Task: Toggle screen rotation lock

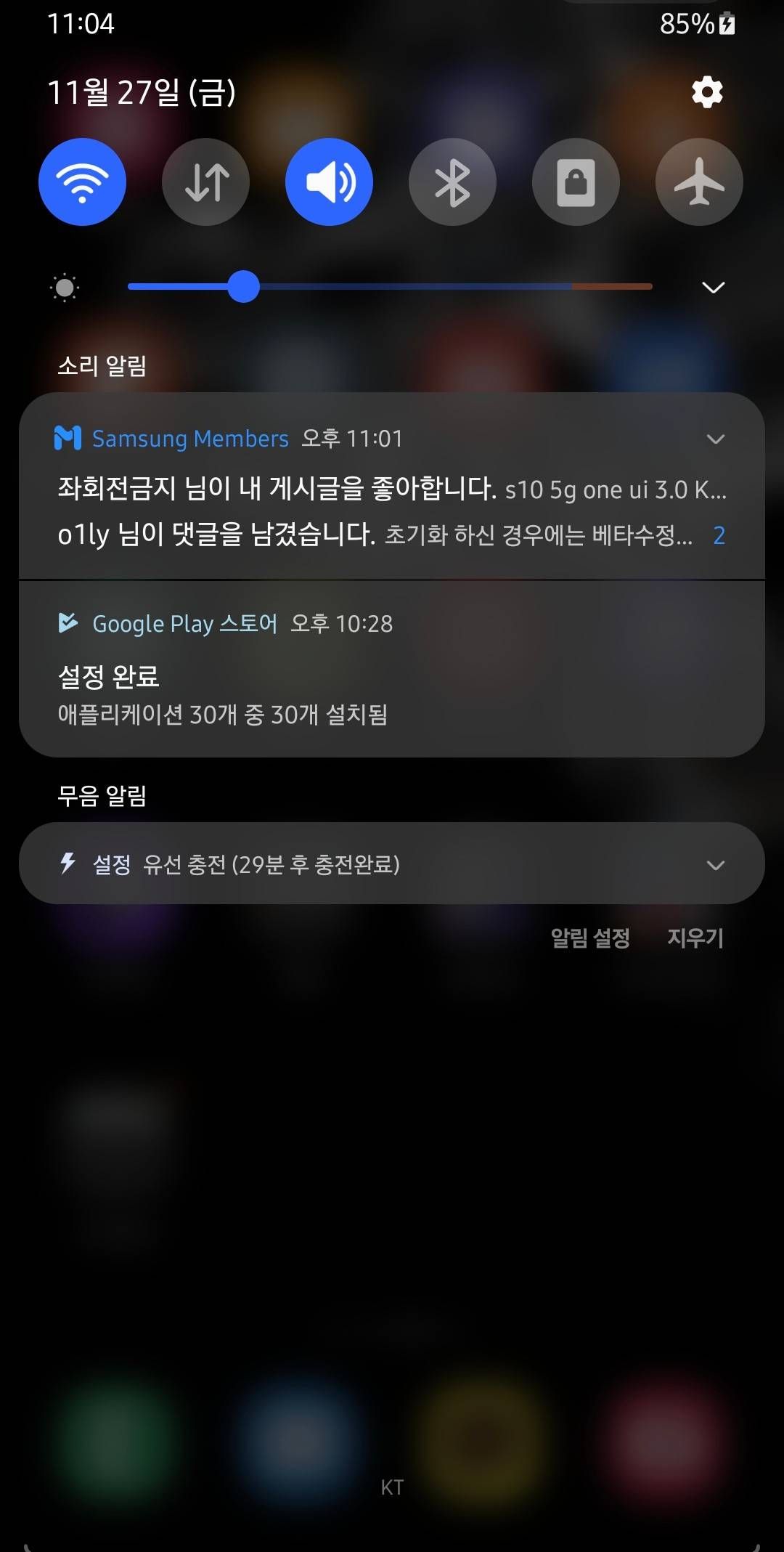Action: point(576,182)
